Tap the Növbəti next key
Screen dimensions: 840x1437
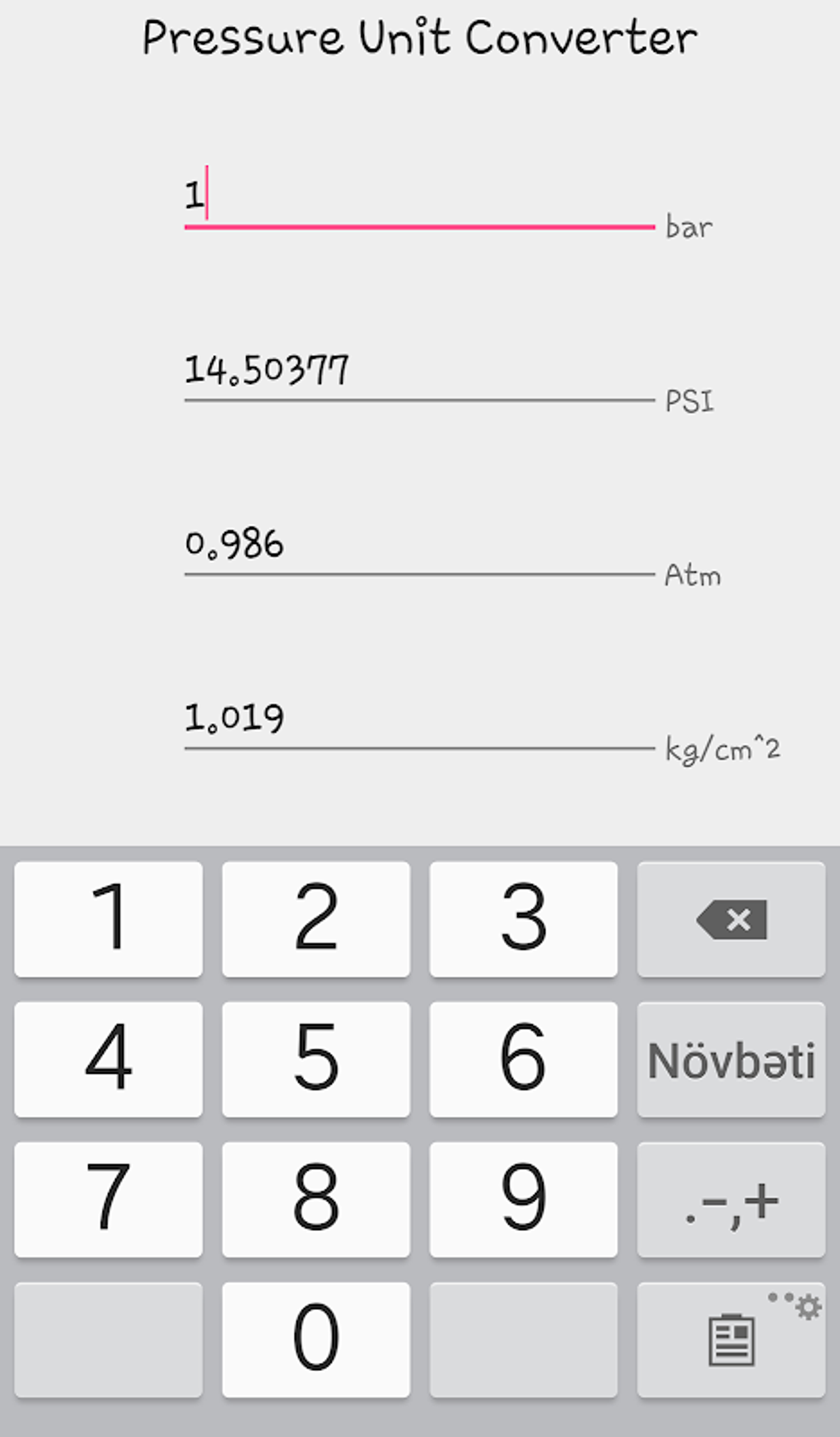731,1059
